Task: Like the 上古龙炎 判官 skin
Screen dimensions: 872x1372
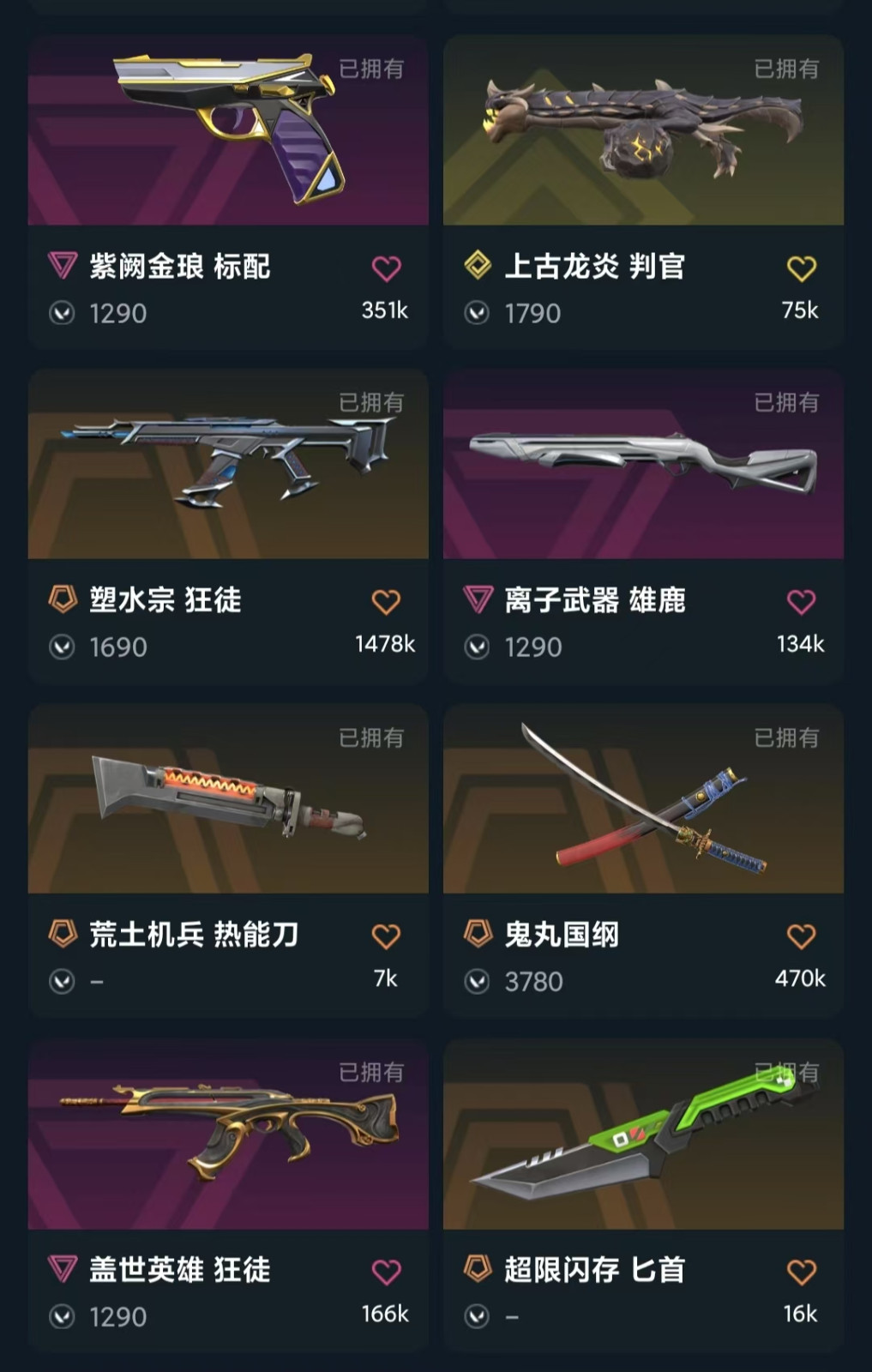Action: click(x=801, y=268)
